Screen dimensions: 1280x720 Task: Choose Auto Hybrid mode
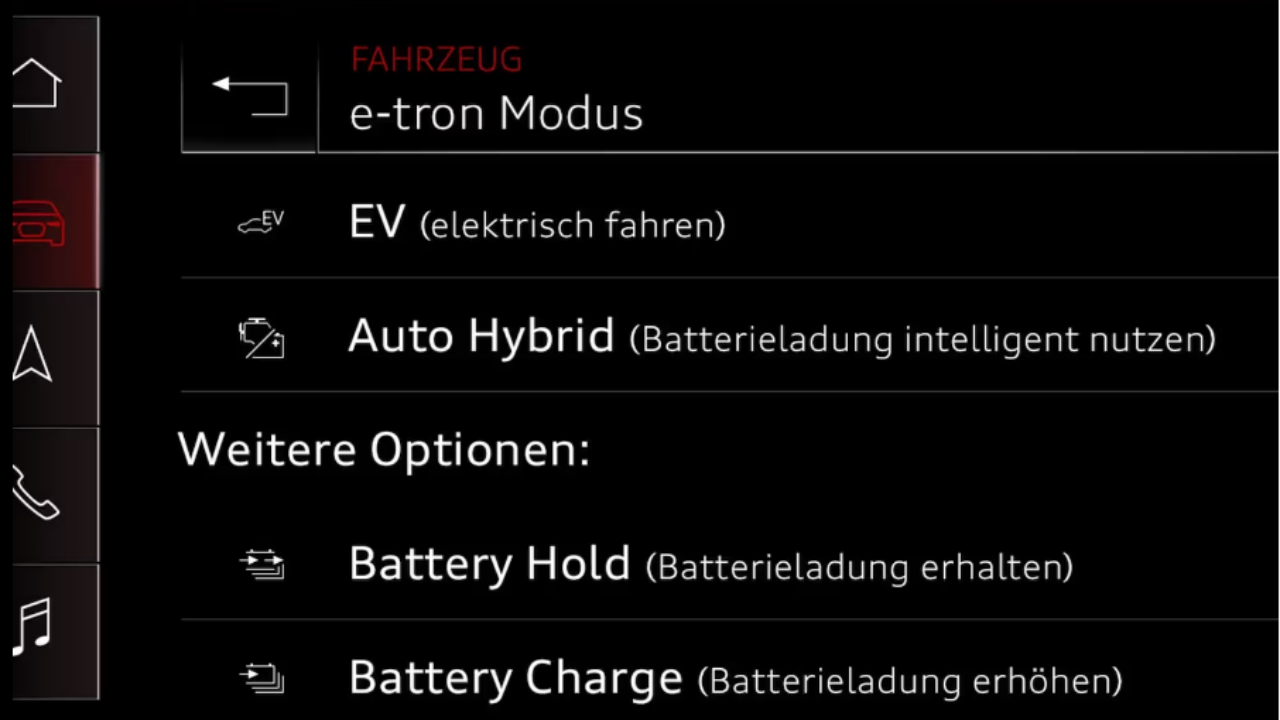point(780,337)
